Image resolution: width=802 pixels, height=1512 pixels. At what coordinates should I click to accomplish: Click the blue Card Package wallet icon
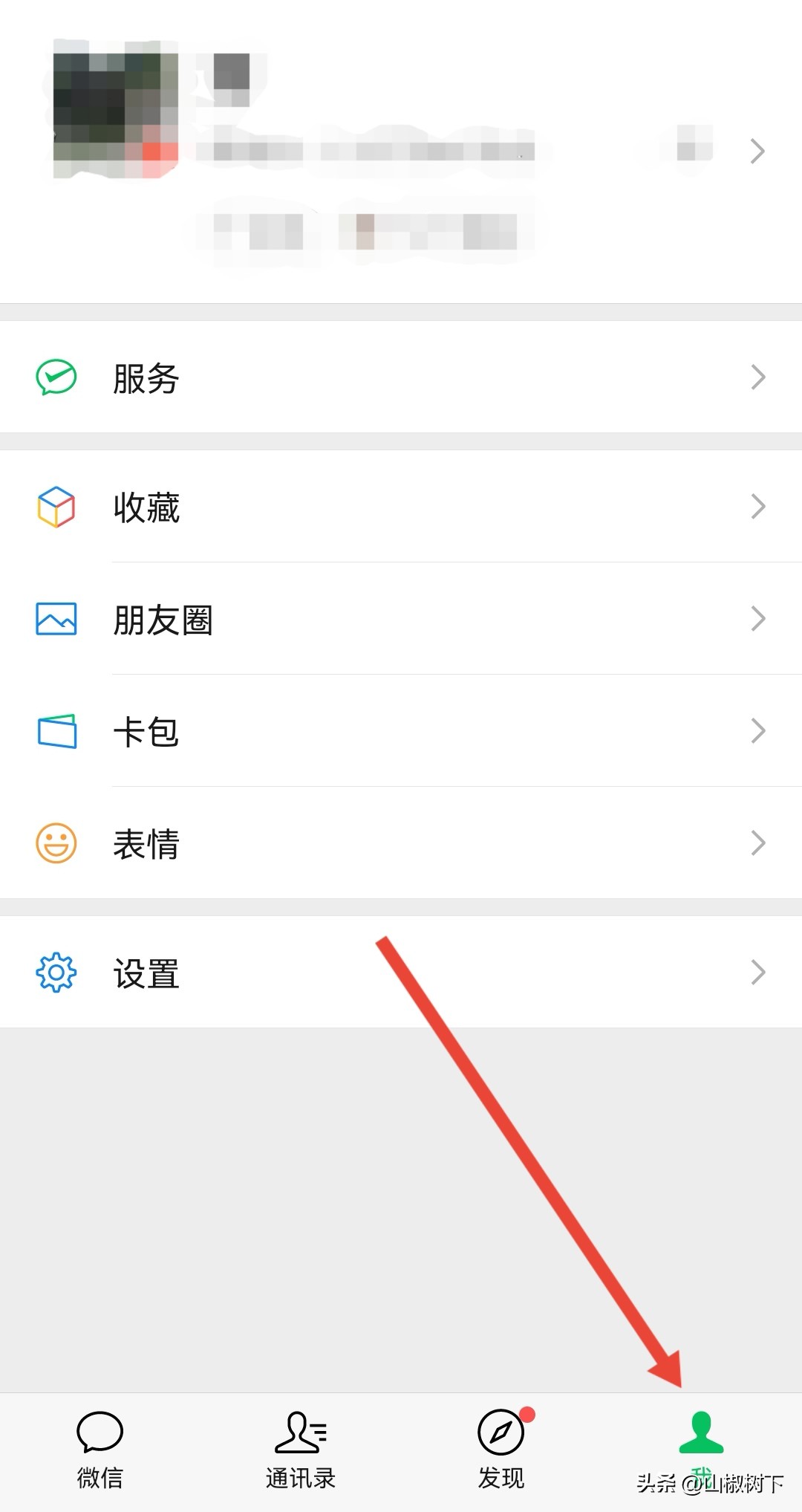[56, 730]
